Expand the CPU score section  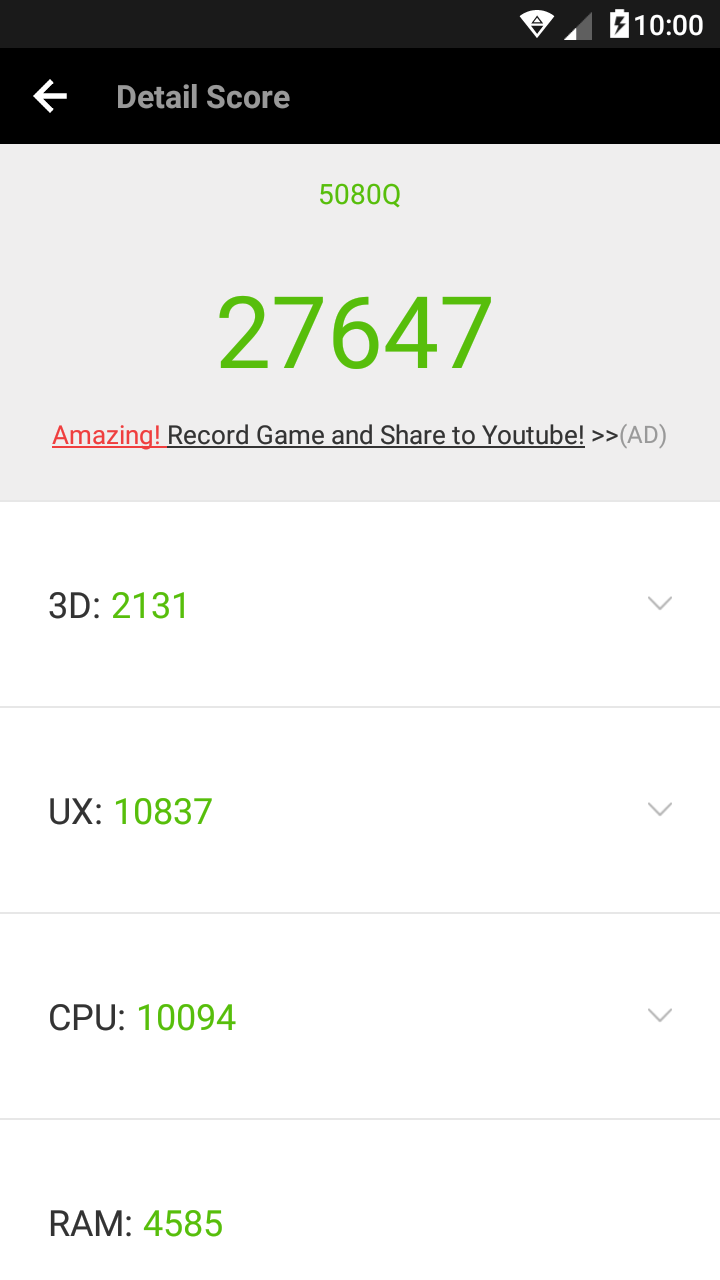point(360,1016)
